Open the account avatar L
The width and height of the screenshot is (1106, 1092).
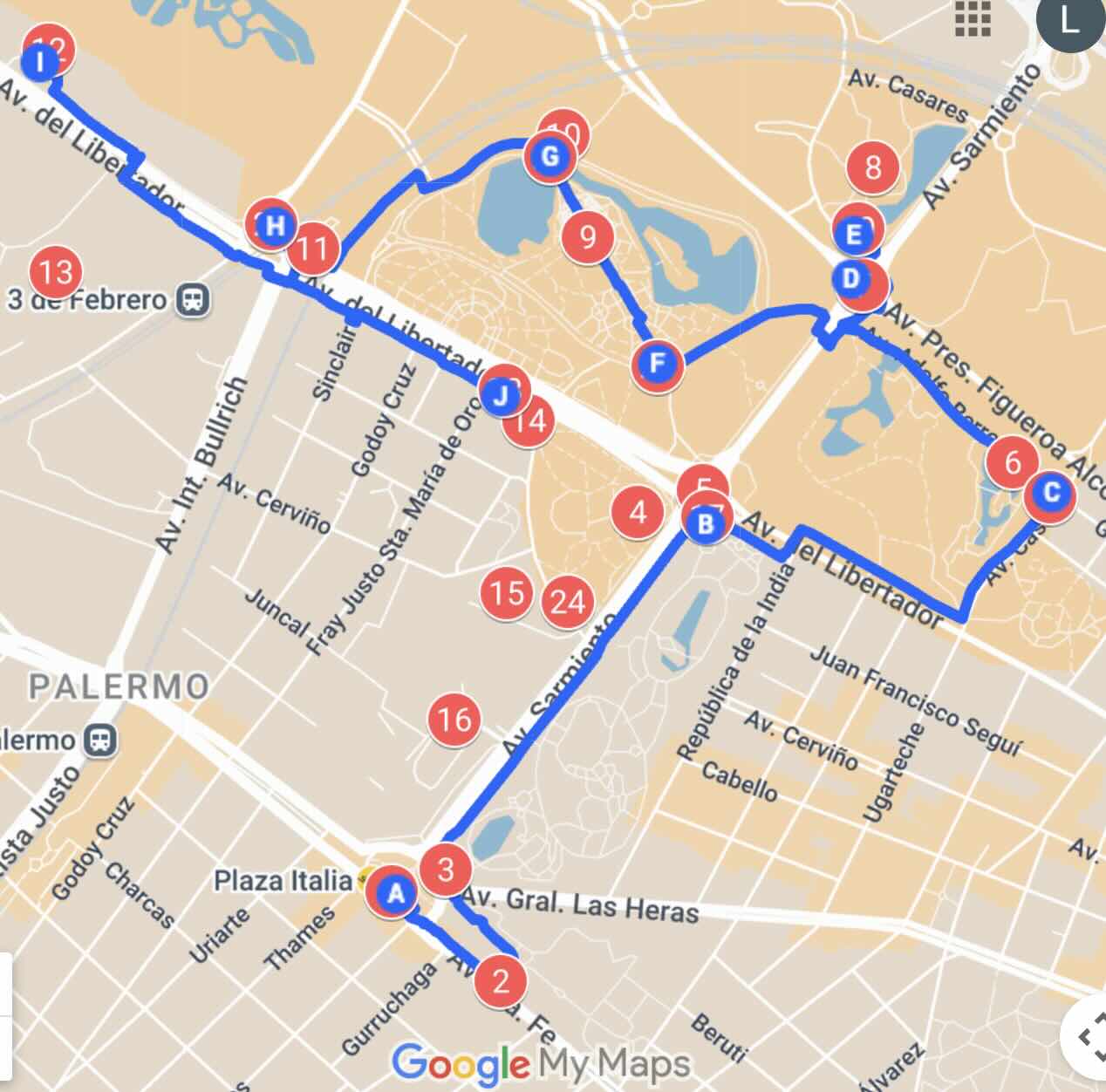pyautogui.click(x=1069, y=23)
